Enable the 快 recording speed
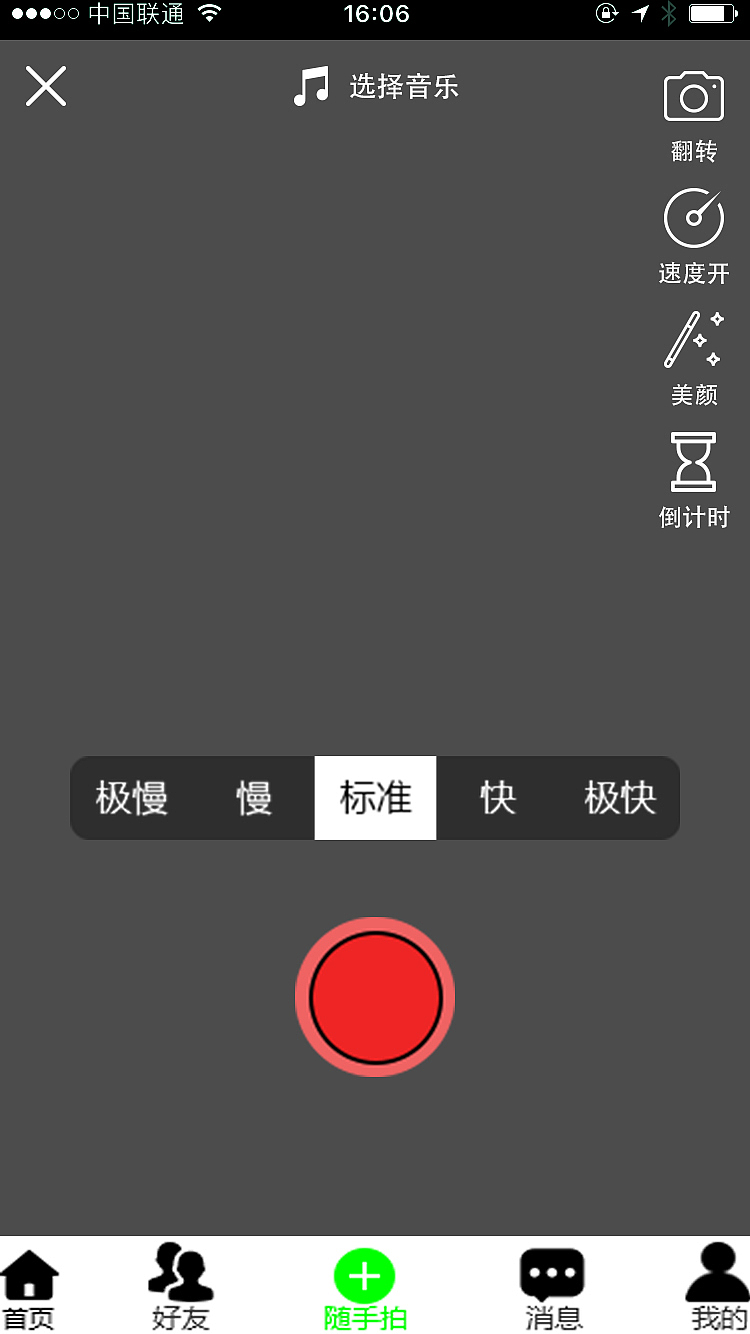 tap(497, 798)
